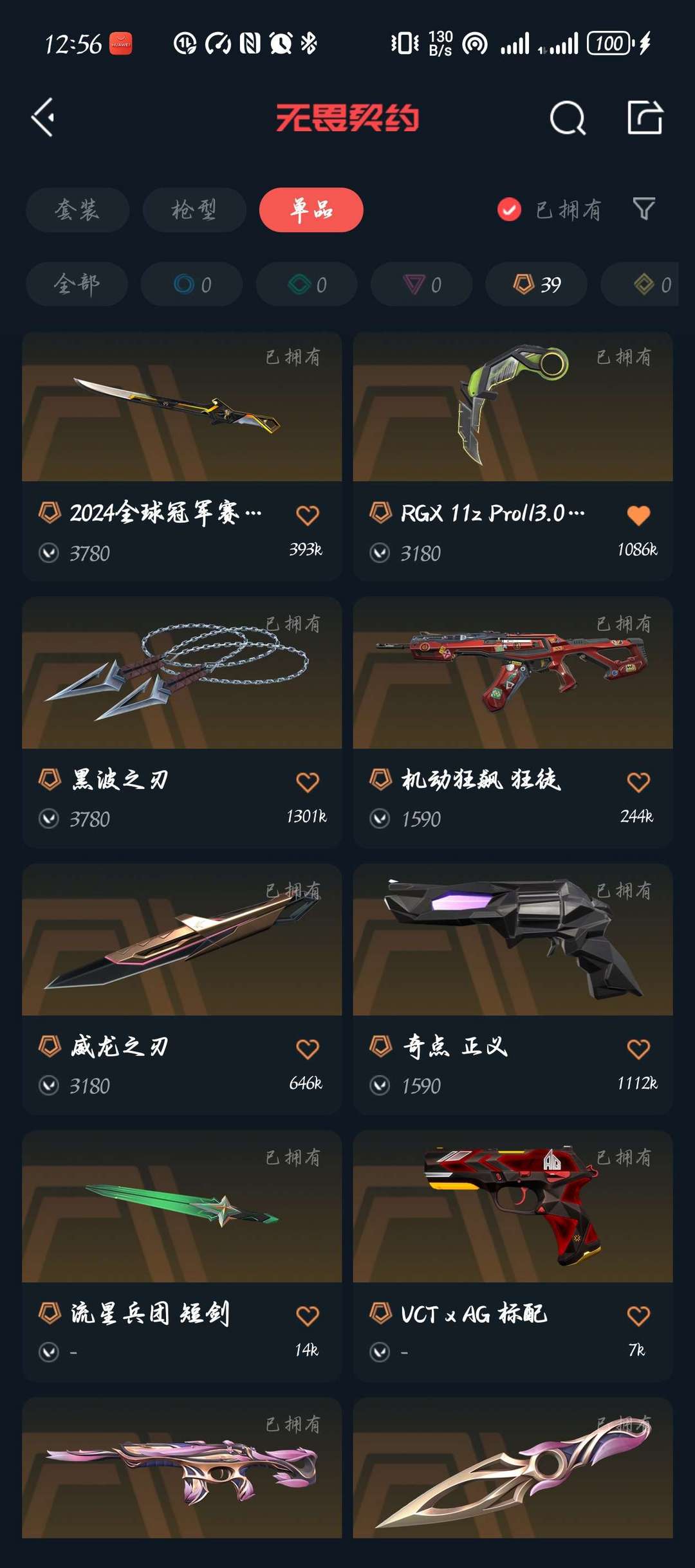This screenshot has width=695, height=1568.
Task: Like the VCT x AG 标配 item
Action: tap(638, 1315)
